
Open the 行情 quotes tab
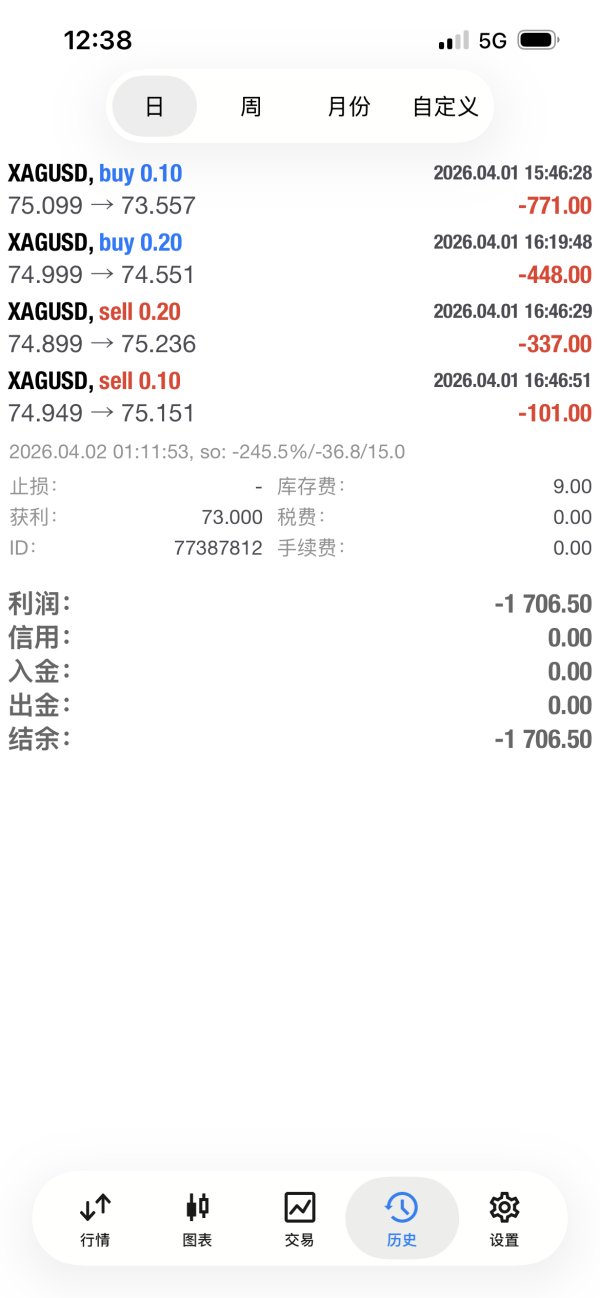point(95,1218)
